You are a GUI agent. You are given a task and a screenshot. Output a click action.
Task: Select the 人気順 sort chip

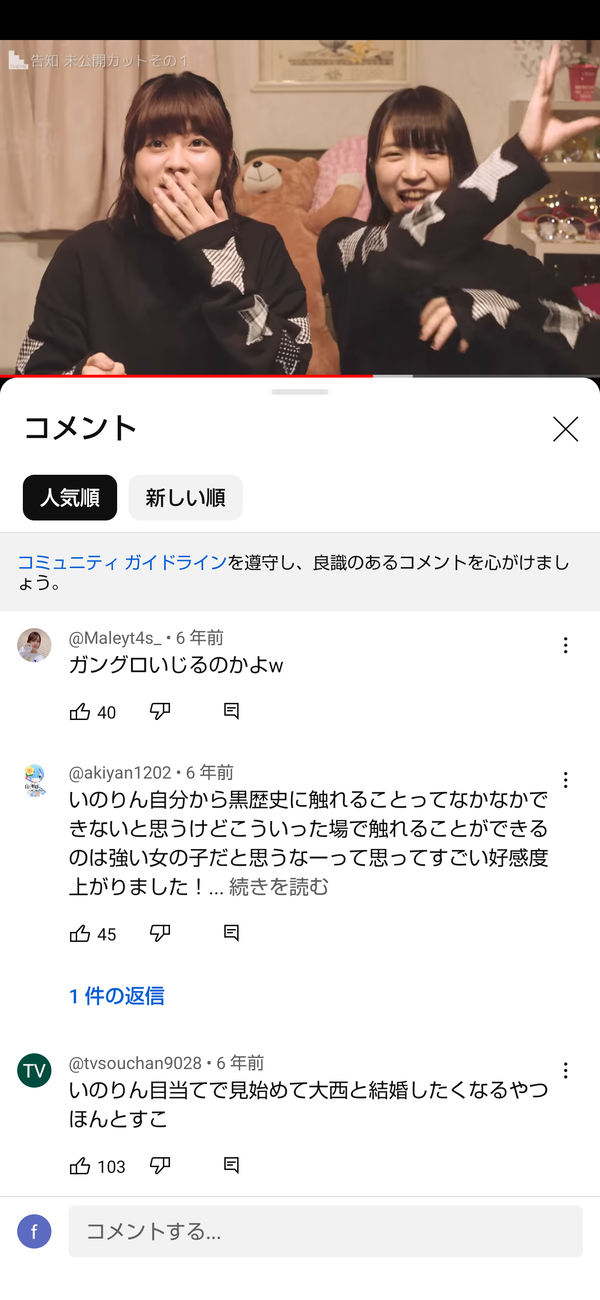coord(70,498)
